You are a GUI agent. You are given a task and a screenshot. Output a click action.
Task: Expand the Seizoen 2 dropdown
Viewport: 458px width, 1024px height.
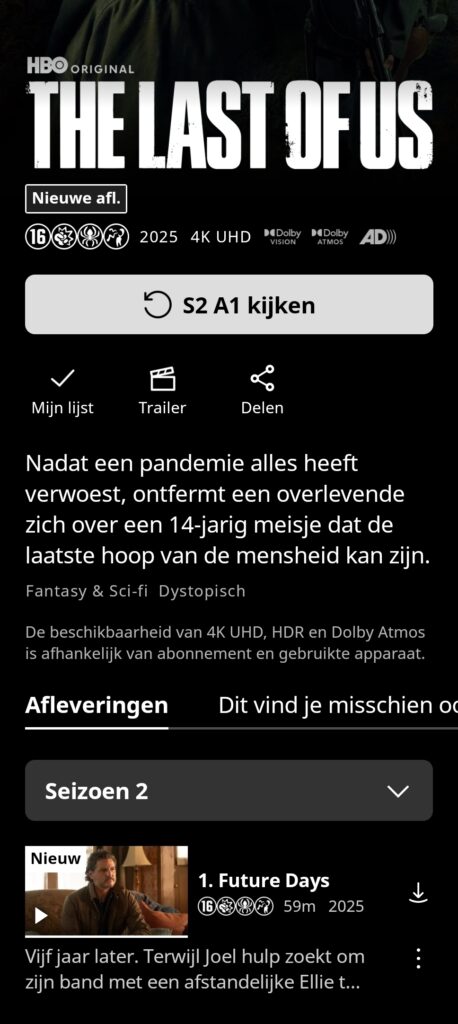pyautogui.click(x=229, y=790)
